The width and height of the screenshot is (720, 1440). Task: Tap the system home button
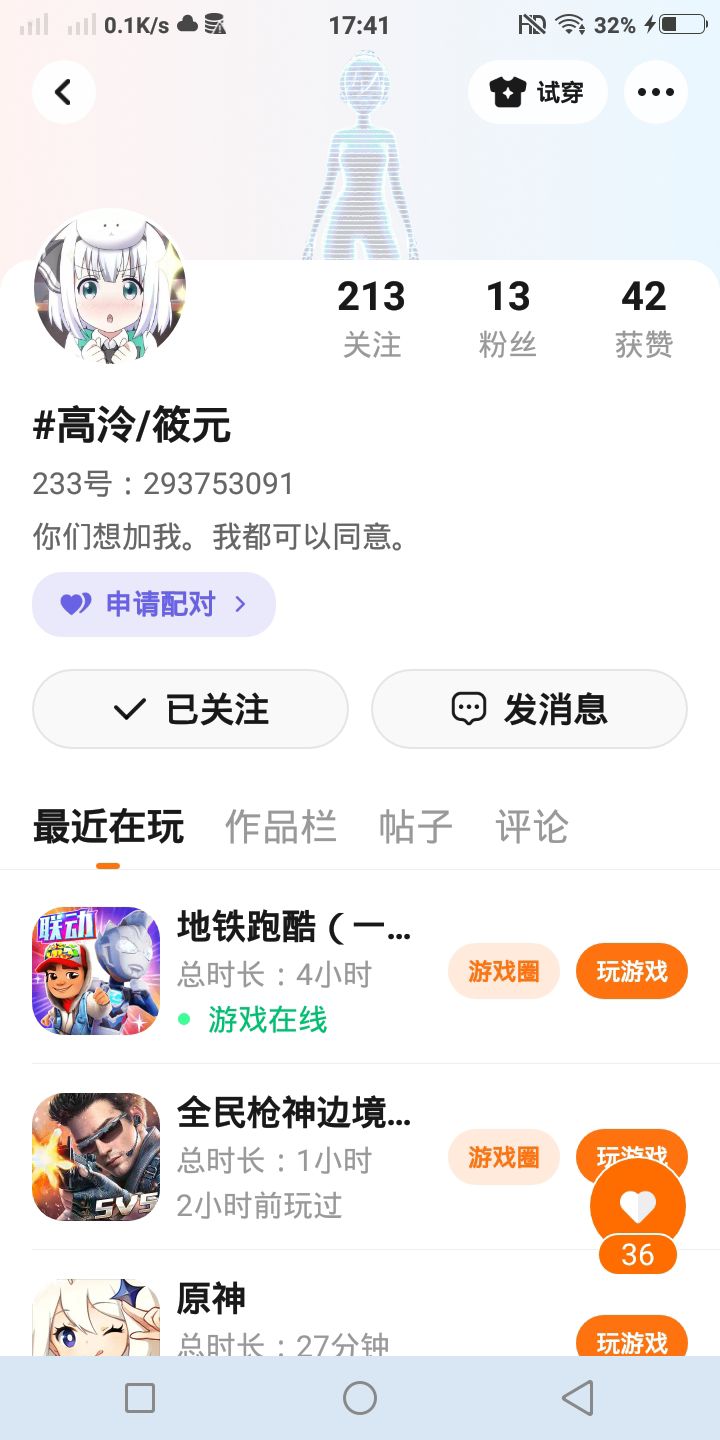tap(359, 1398)
